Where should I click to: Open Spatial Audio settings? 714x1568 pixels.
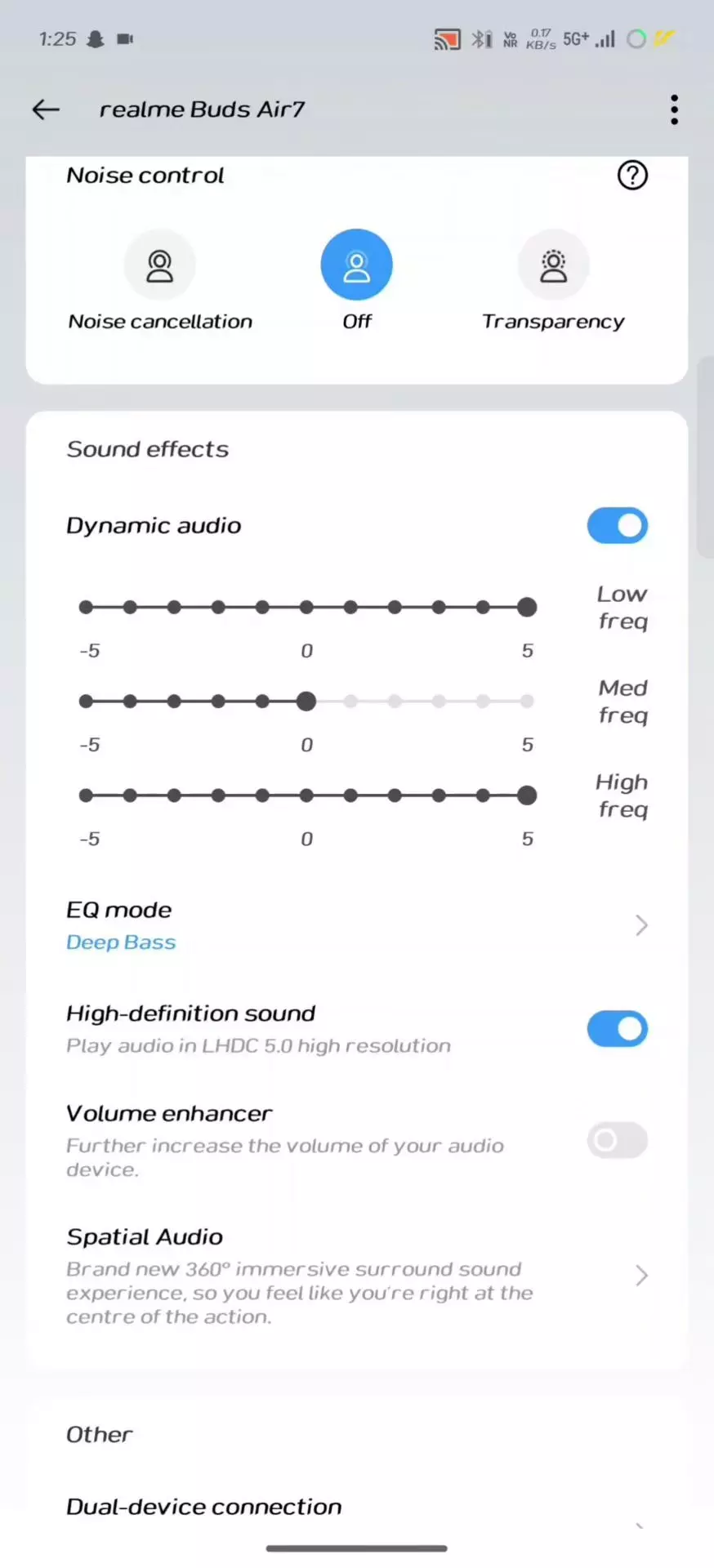click(x=357, y=1276)
